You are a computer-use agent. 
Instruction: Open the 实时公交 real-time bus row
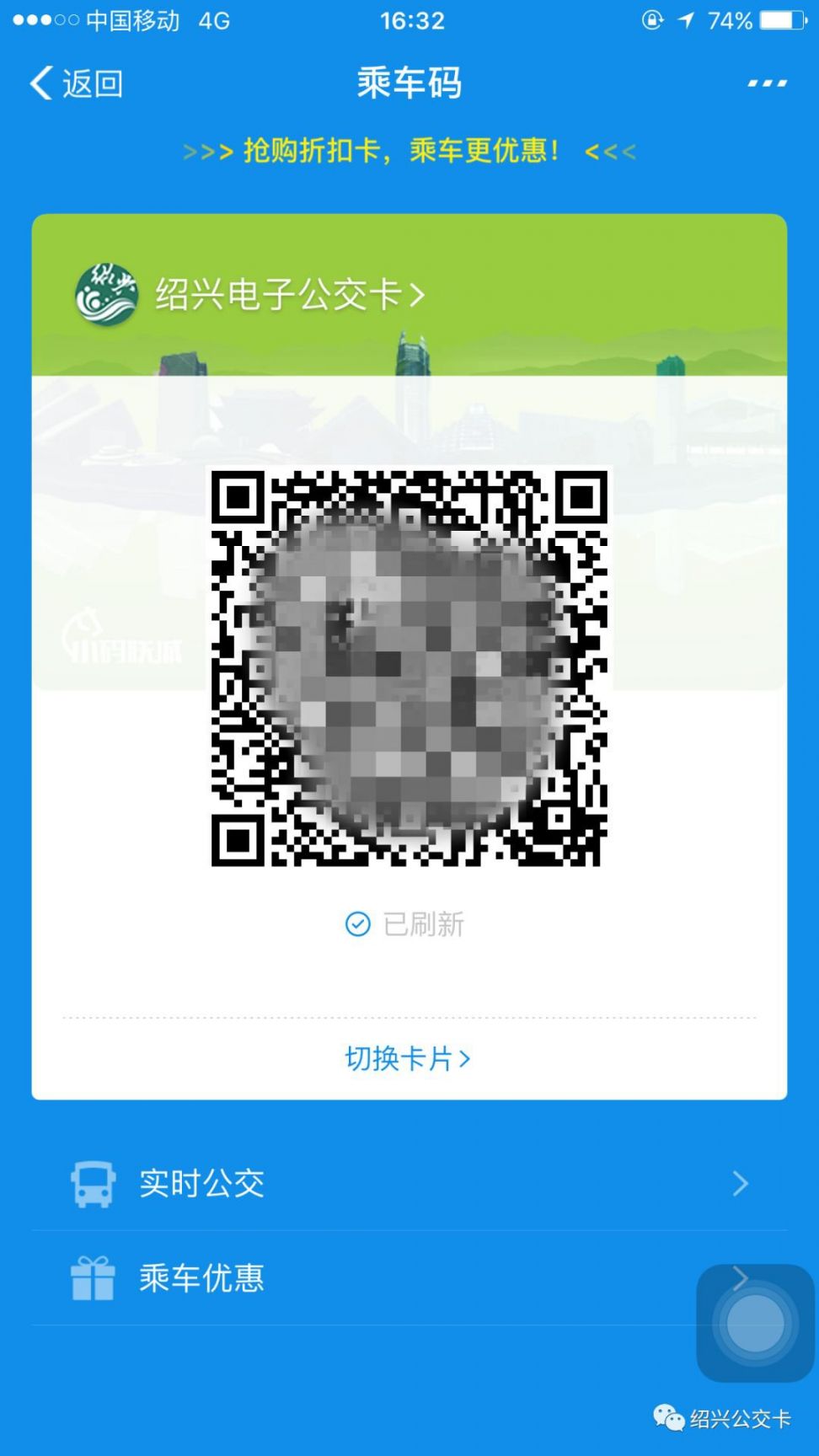(x=409, y=1183)
